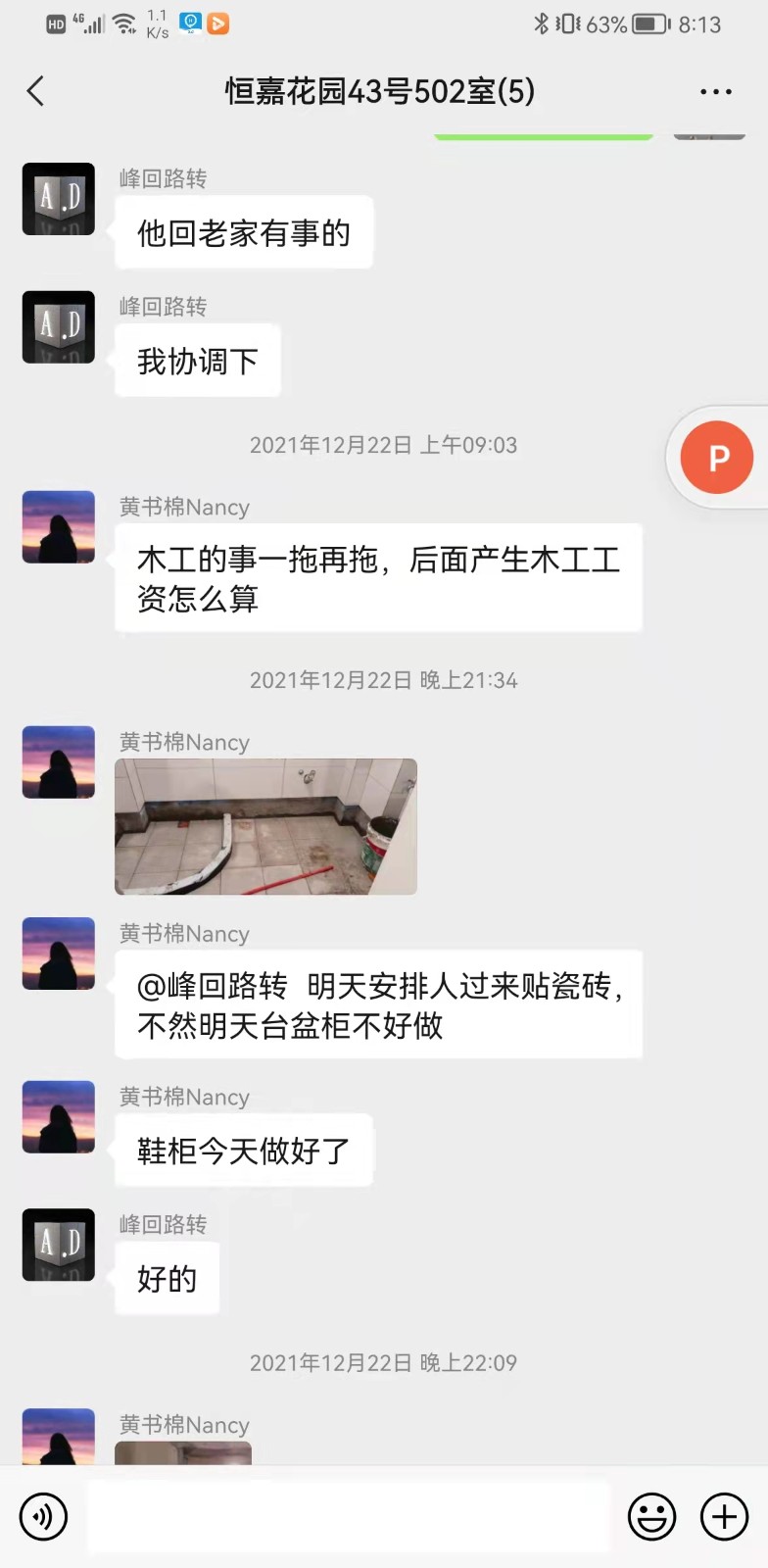Open the emoji picker
Screen dimensions: 768x1568
click(x=651, y=1516)
